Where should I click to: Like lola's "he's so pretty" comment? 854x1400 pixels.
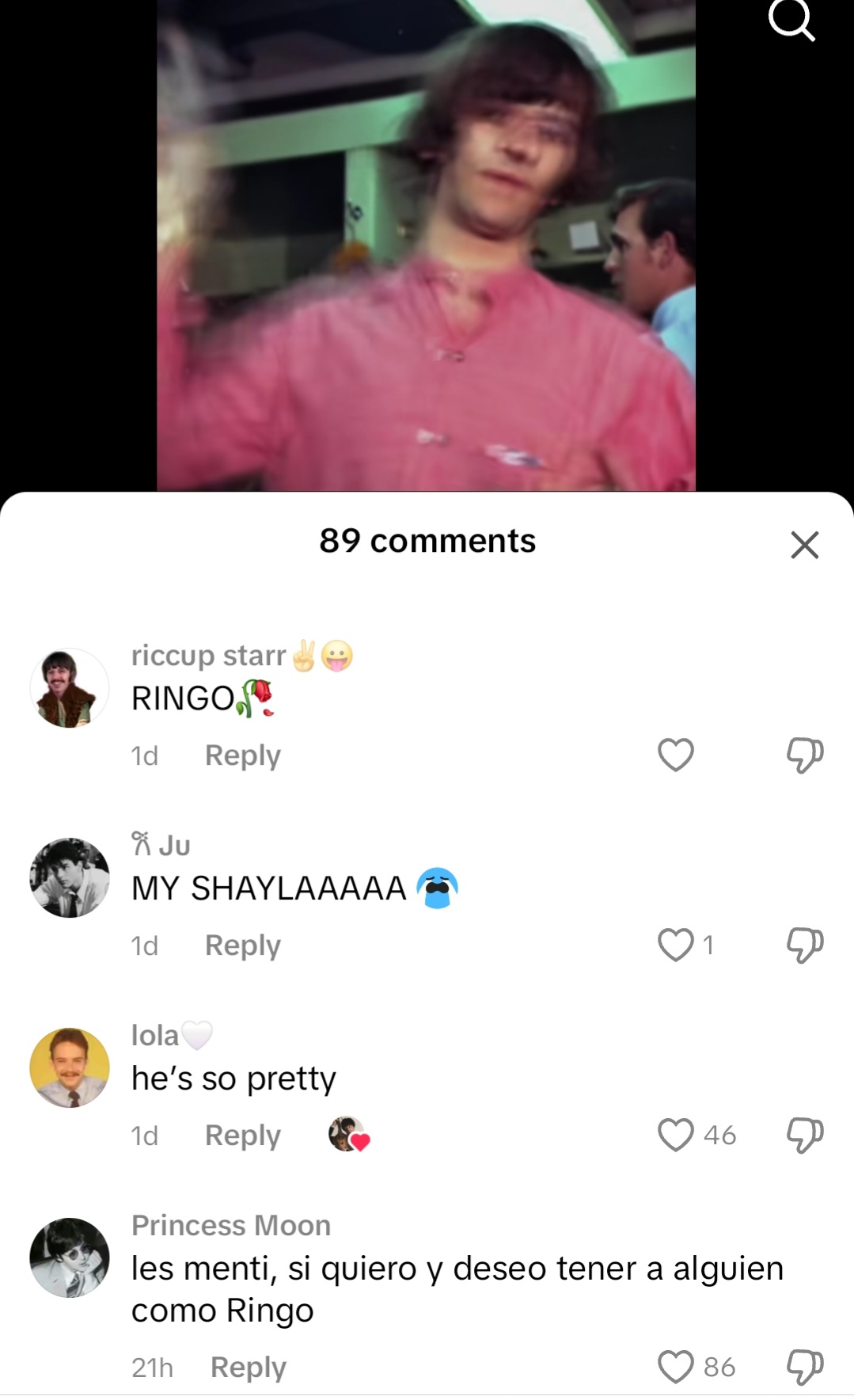[x=675, y=1135]
